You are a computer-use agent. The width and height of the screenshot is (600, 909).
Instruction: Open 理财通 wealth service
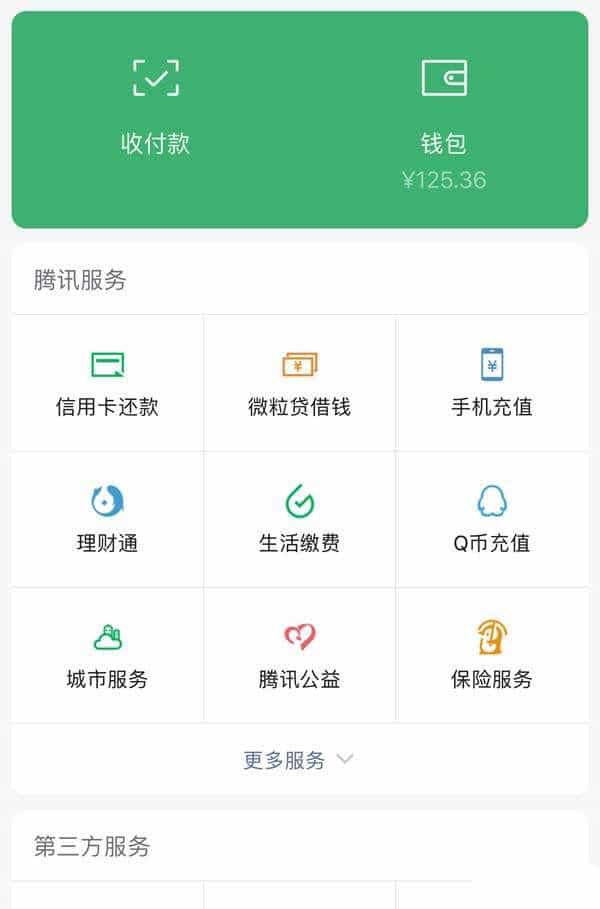click(107, 520)
